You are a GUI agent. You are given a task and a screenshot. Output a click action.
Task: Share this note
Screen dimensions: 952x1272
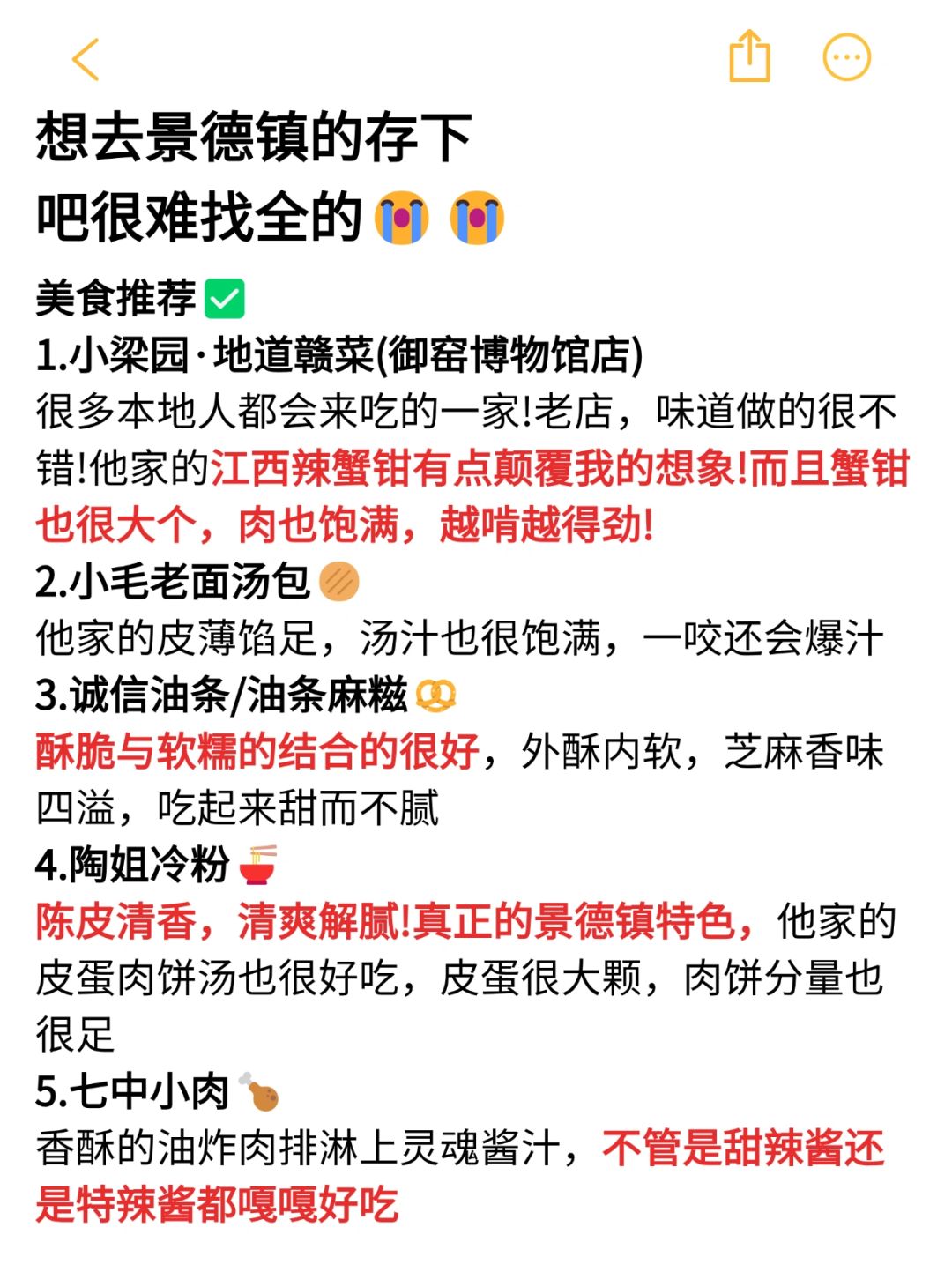tap(749, 57)
